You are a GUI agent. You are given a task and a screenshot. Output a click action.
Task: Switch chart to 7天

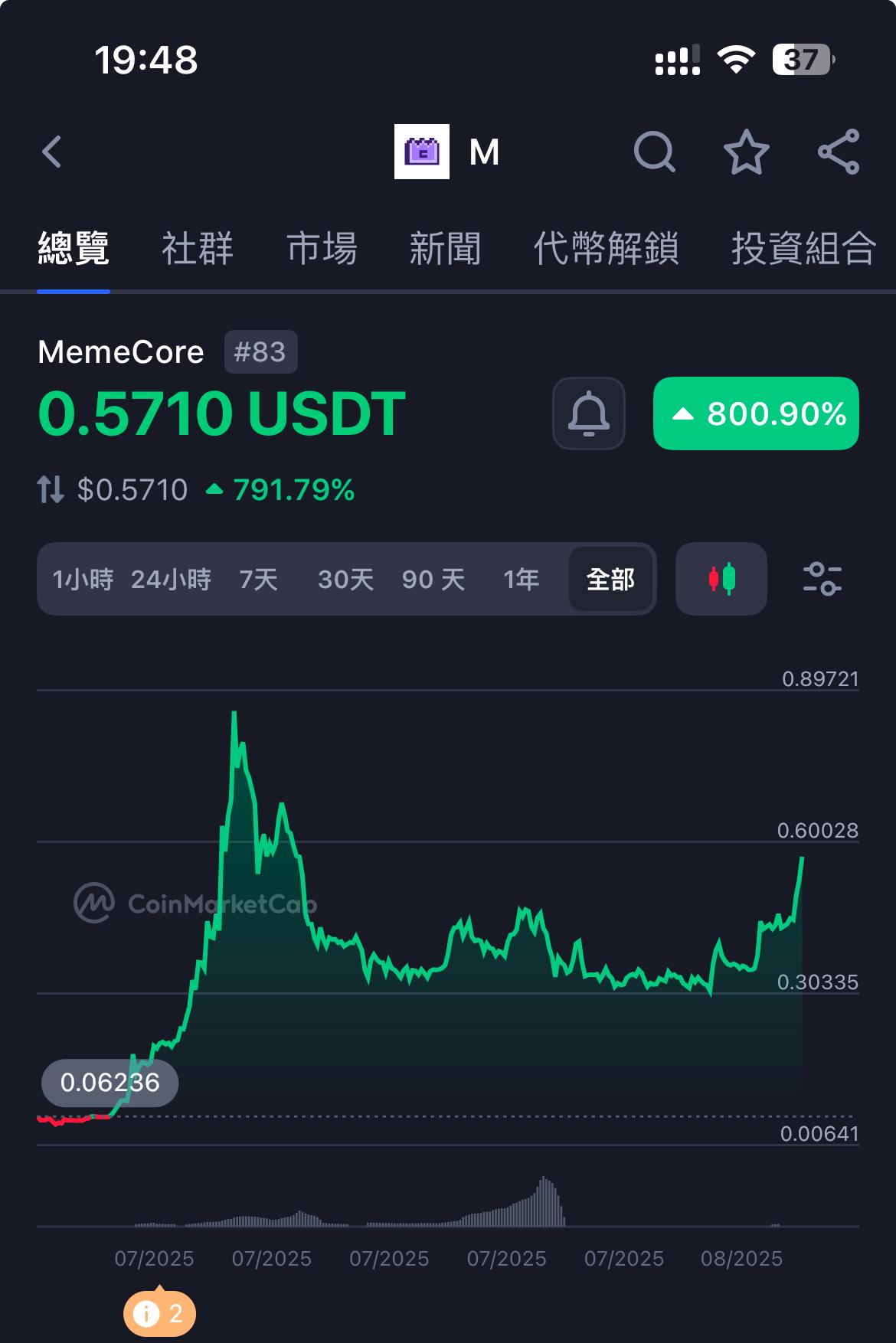258,580
